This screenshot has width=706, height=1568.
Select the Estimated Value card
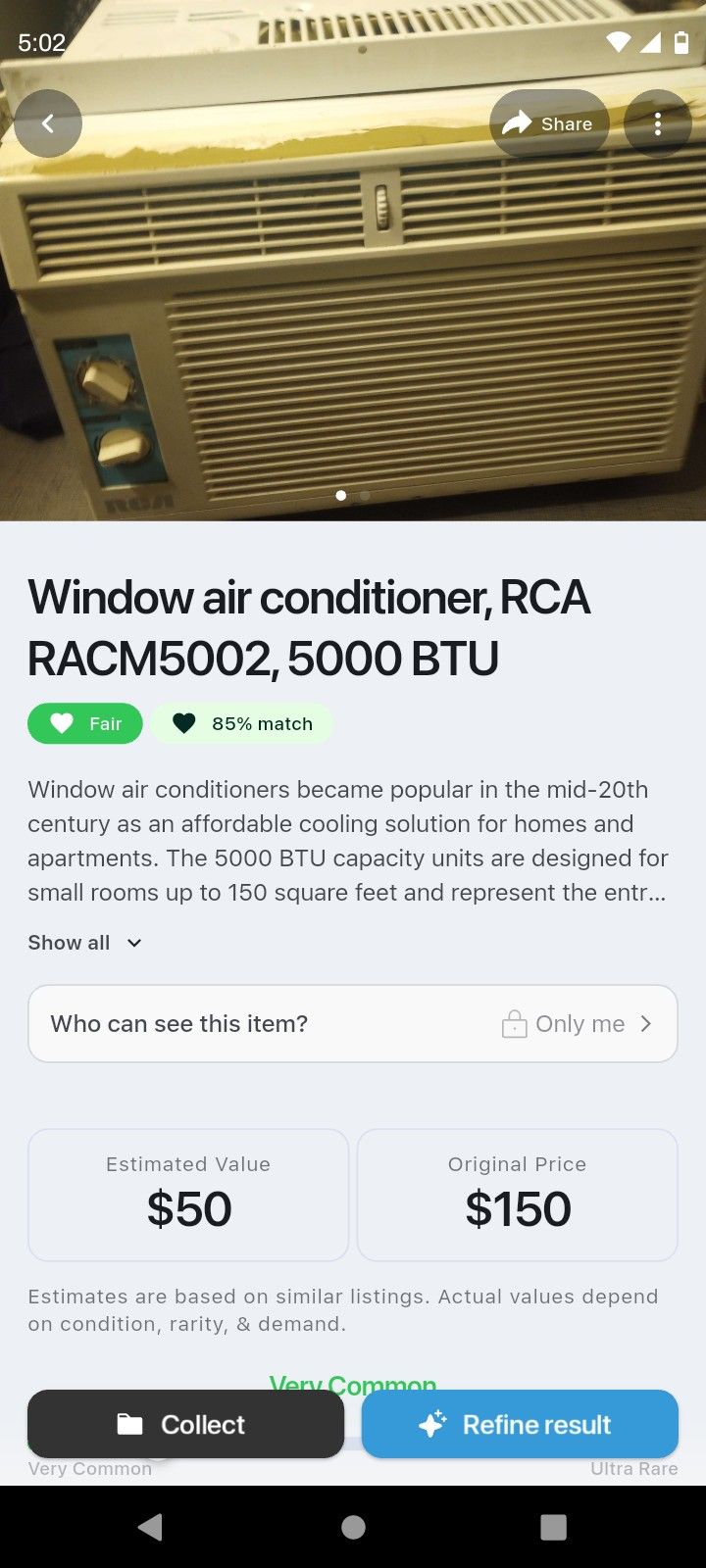[187, 1194]
